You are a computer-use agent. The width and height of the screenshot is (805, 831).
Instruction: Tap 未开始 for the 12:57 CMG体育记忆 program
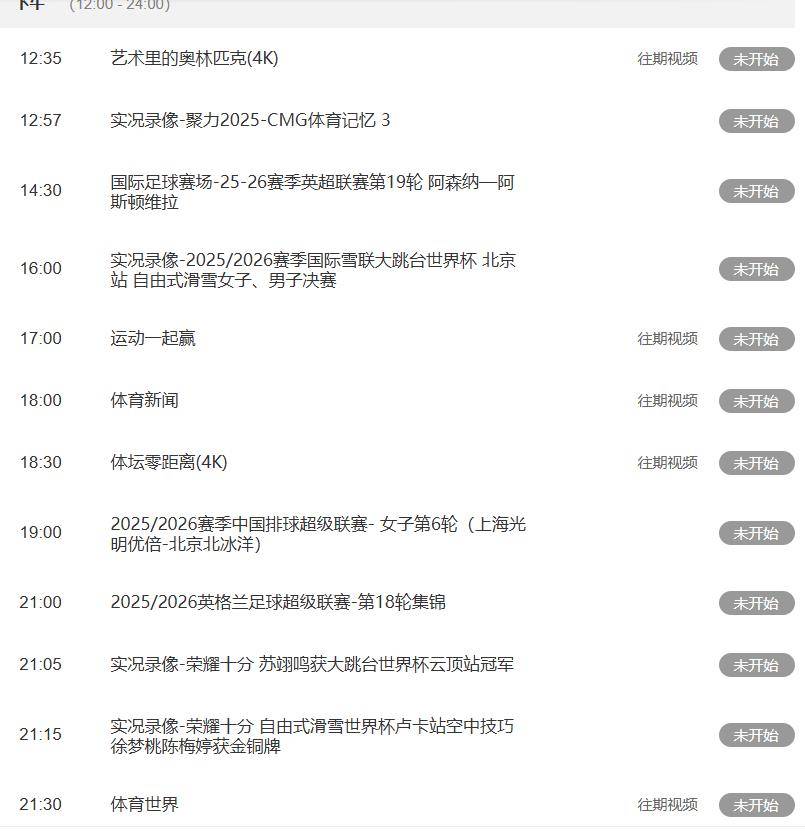(x=756, y=121)
